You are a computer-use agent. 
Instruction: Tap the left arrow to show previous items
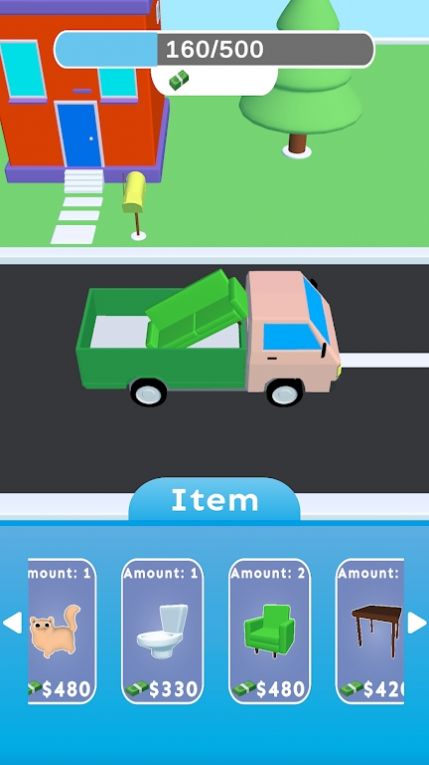tap(12, 623)
